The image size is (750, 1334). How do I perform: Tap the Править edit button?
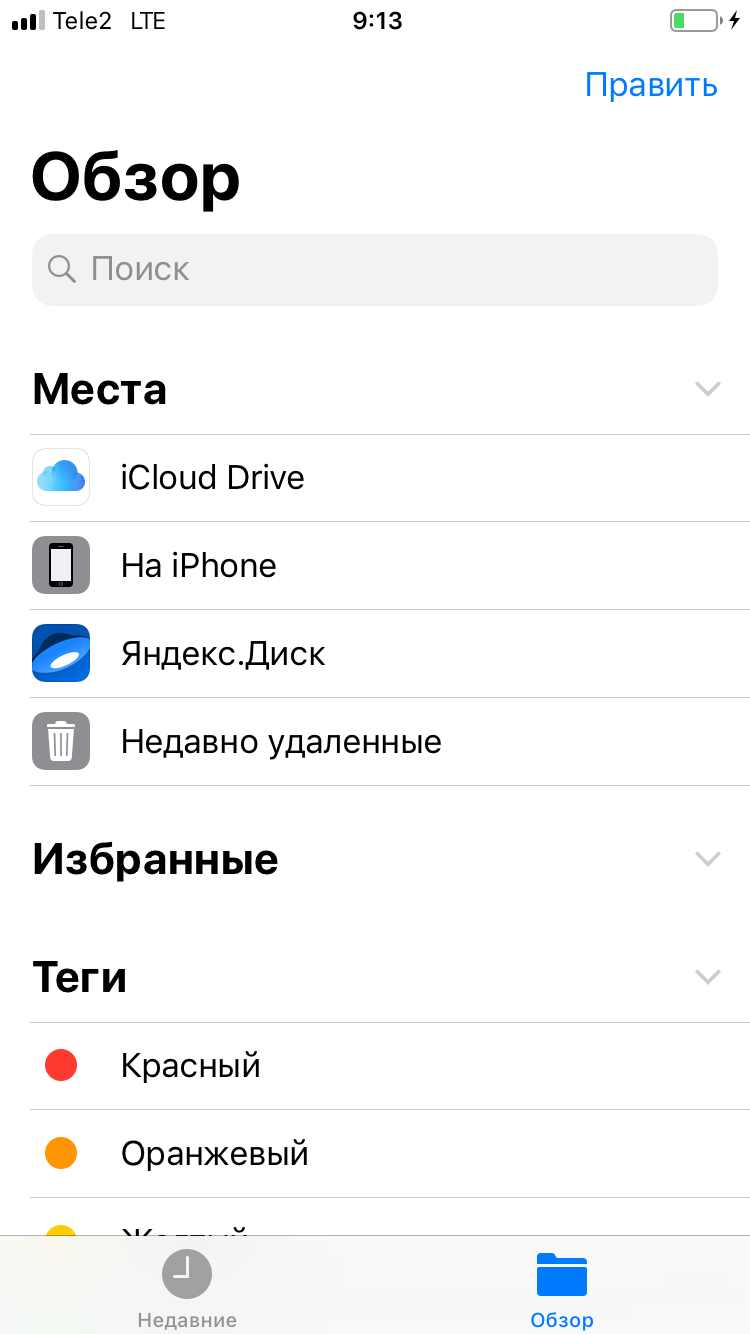coord(651,85)
